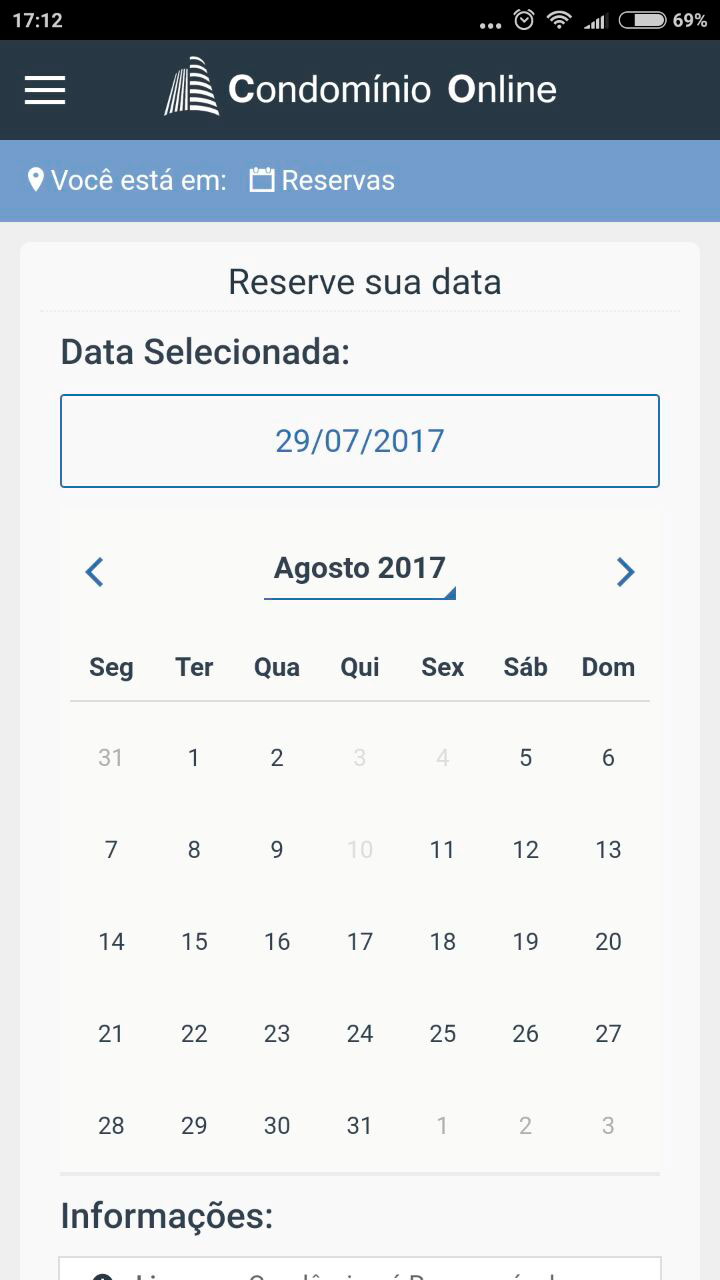Go to the previous month arrow

click(x=95, y=572)
